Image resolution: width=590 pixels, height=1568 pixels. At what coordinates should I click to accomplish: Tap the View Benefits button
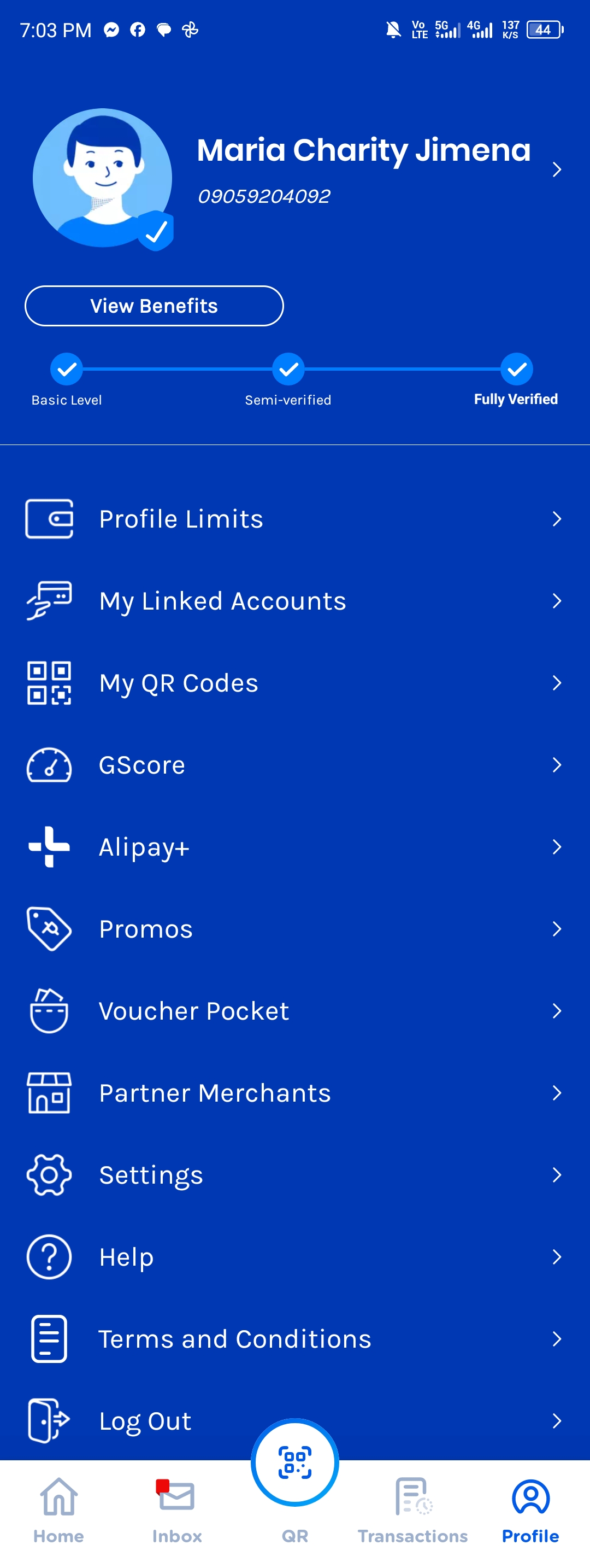click(154, 306)
